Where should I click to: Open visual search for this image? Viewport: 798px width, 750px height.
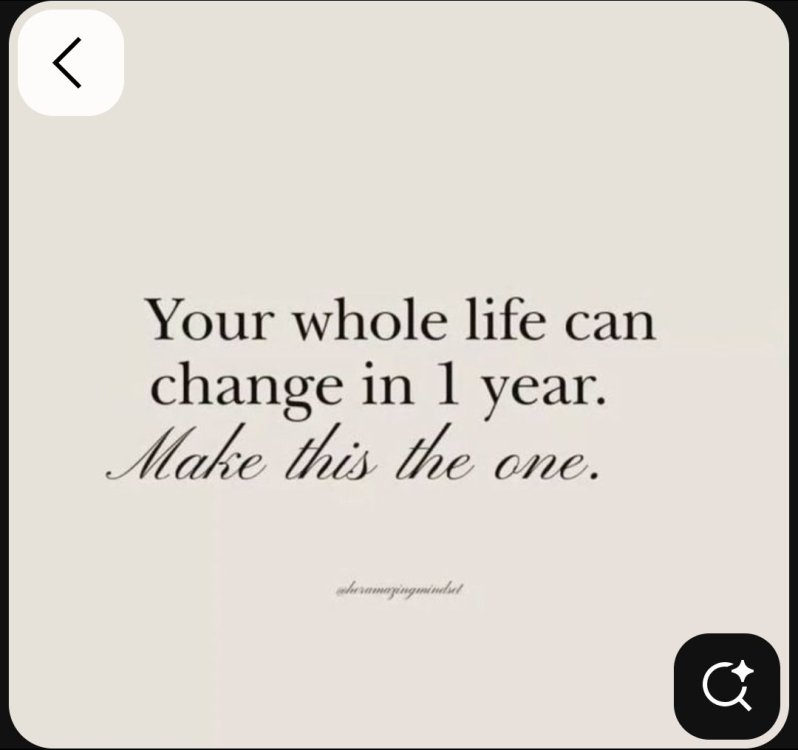click(x=726, y=686)
